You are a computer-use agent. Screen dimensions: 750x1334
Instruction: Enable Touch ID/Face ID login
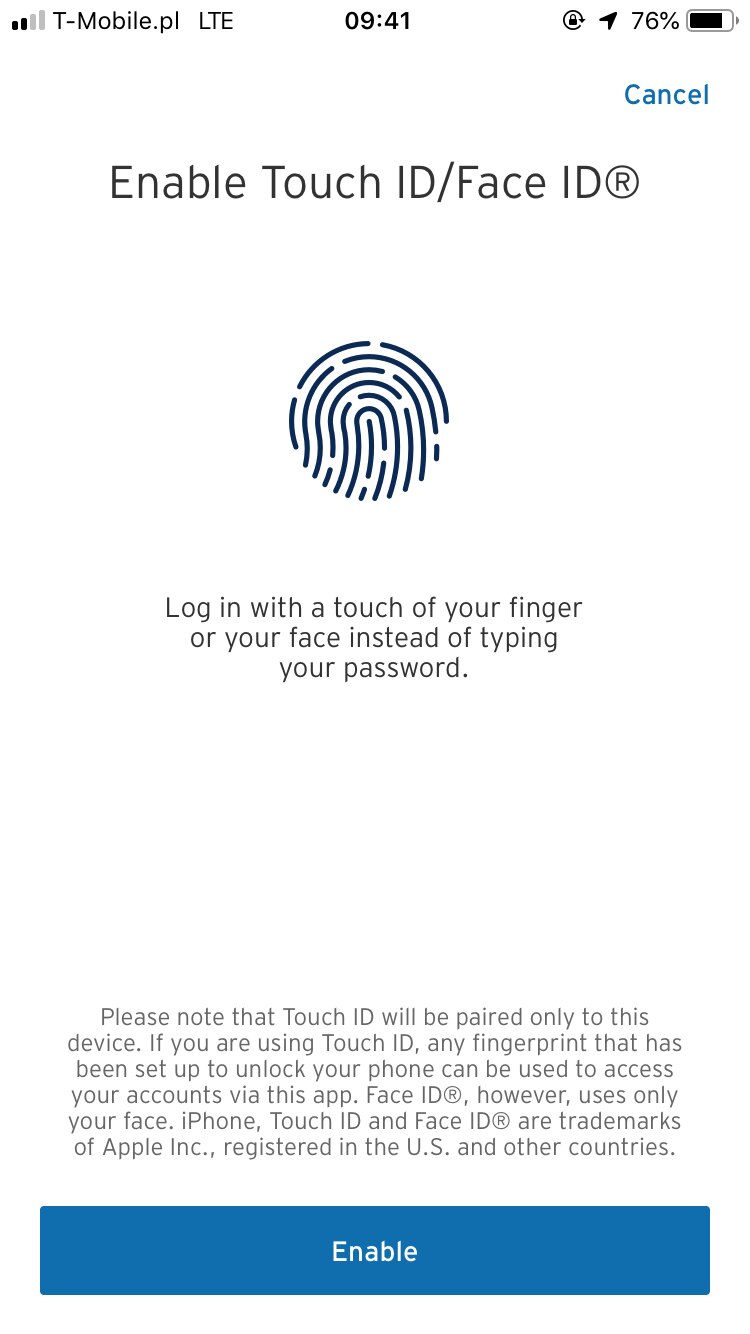[375, 1251]
